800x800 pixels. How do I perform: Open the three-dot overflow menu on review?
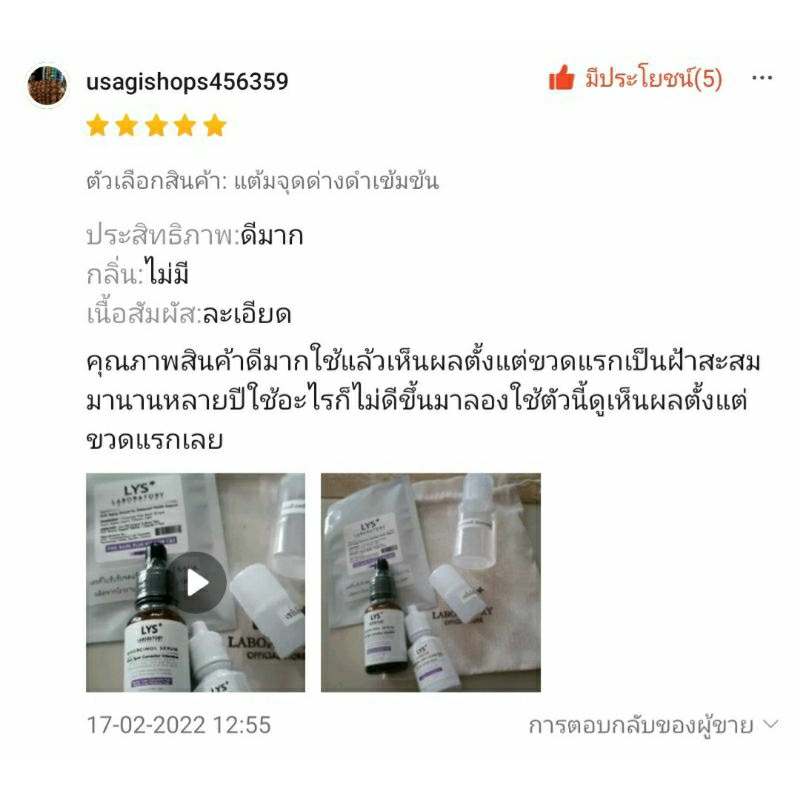click(762, 78)
